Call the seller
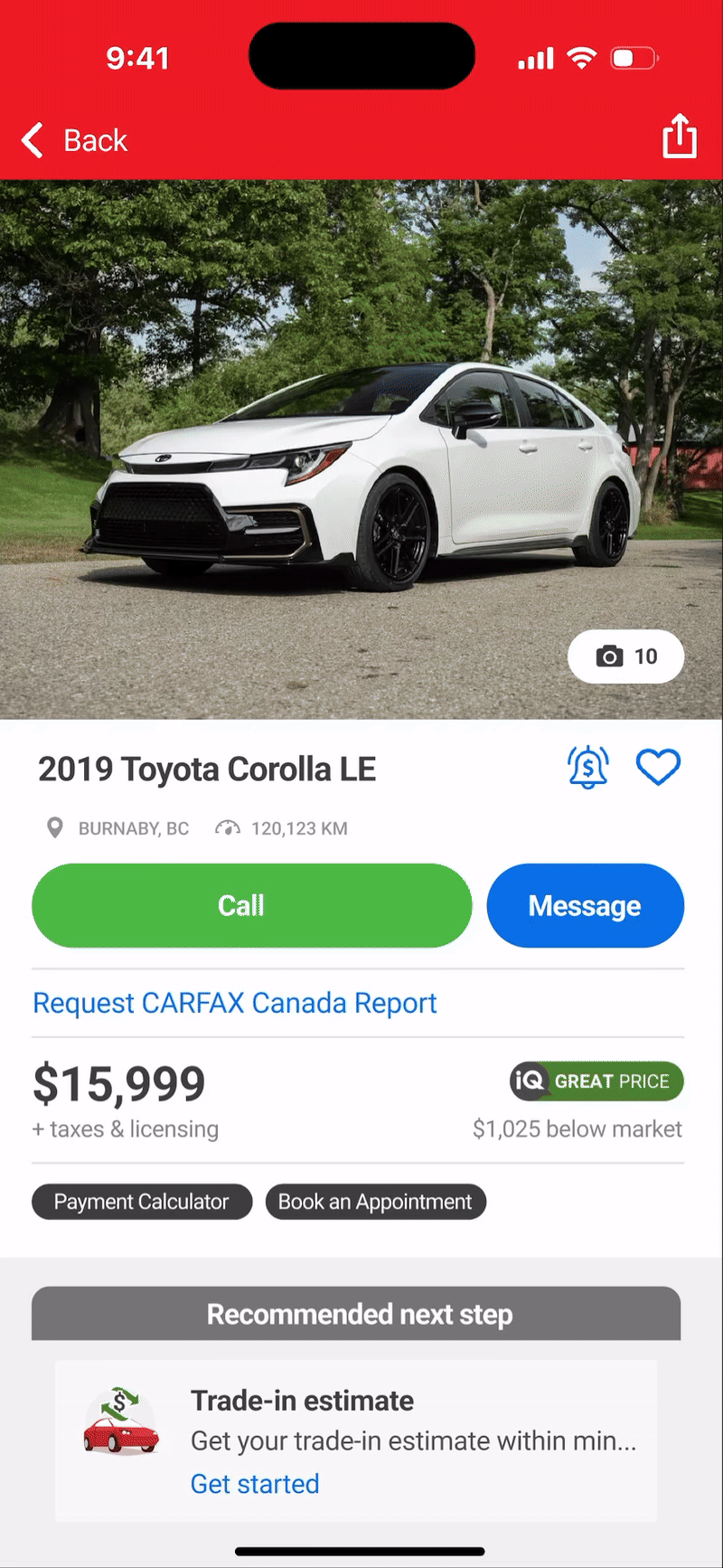 pos(251,905)
